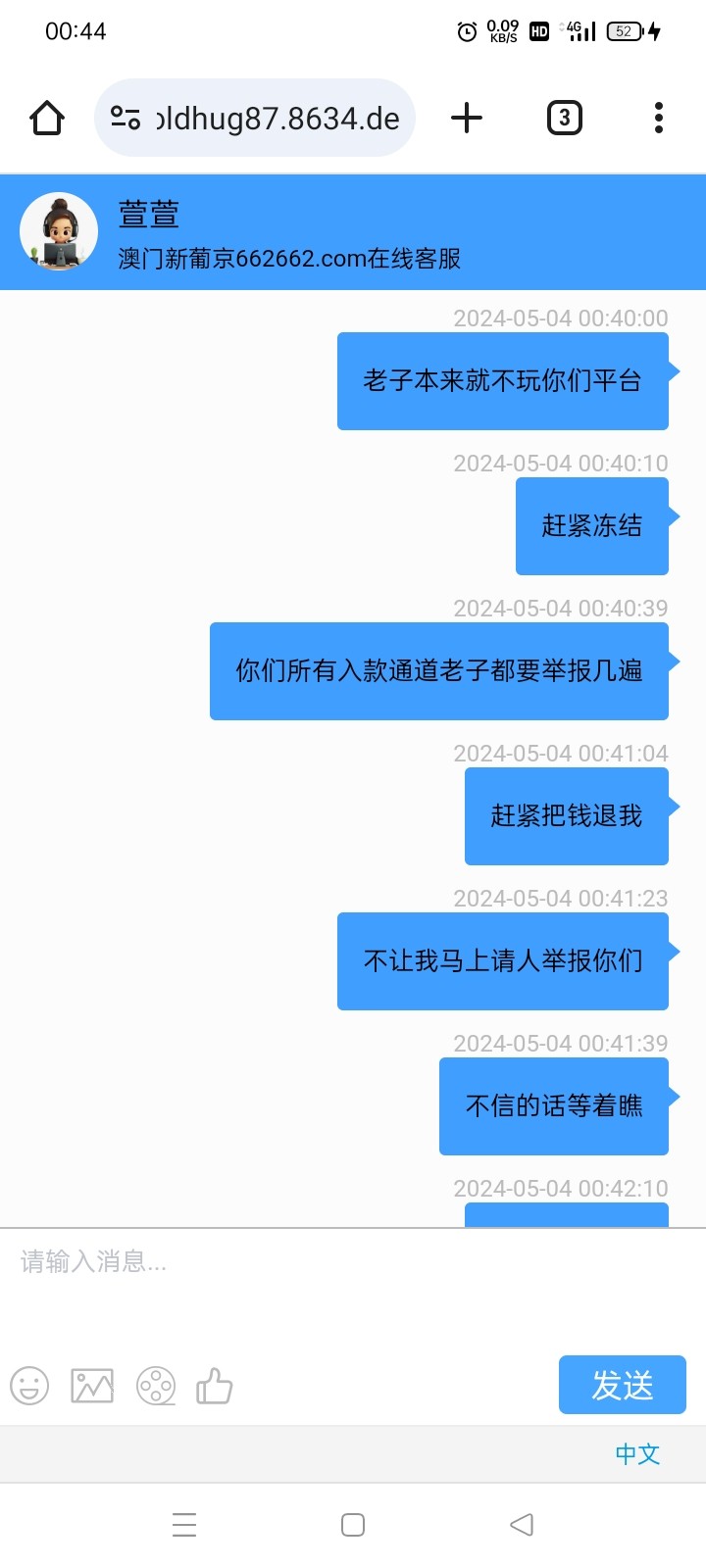
Task: Send a thumbs-up like
Action: coord(215,1386)
